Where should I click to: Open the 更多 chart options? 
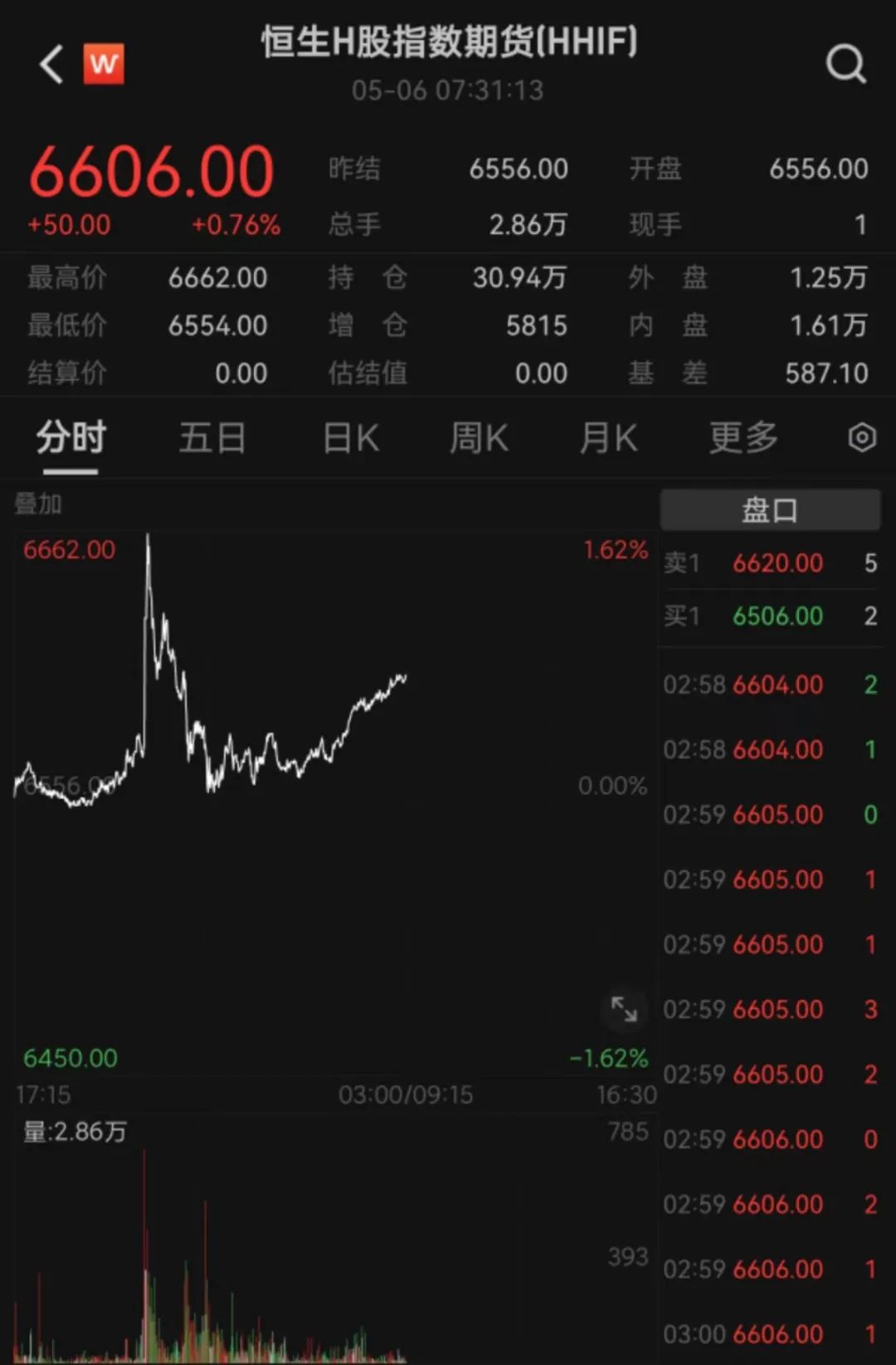click(x=743, y=437)
